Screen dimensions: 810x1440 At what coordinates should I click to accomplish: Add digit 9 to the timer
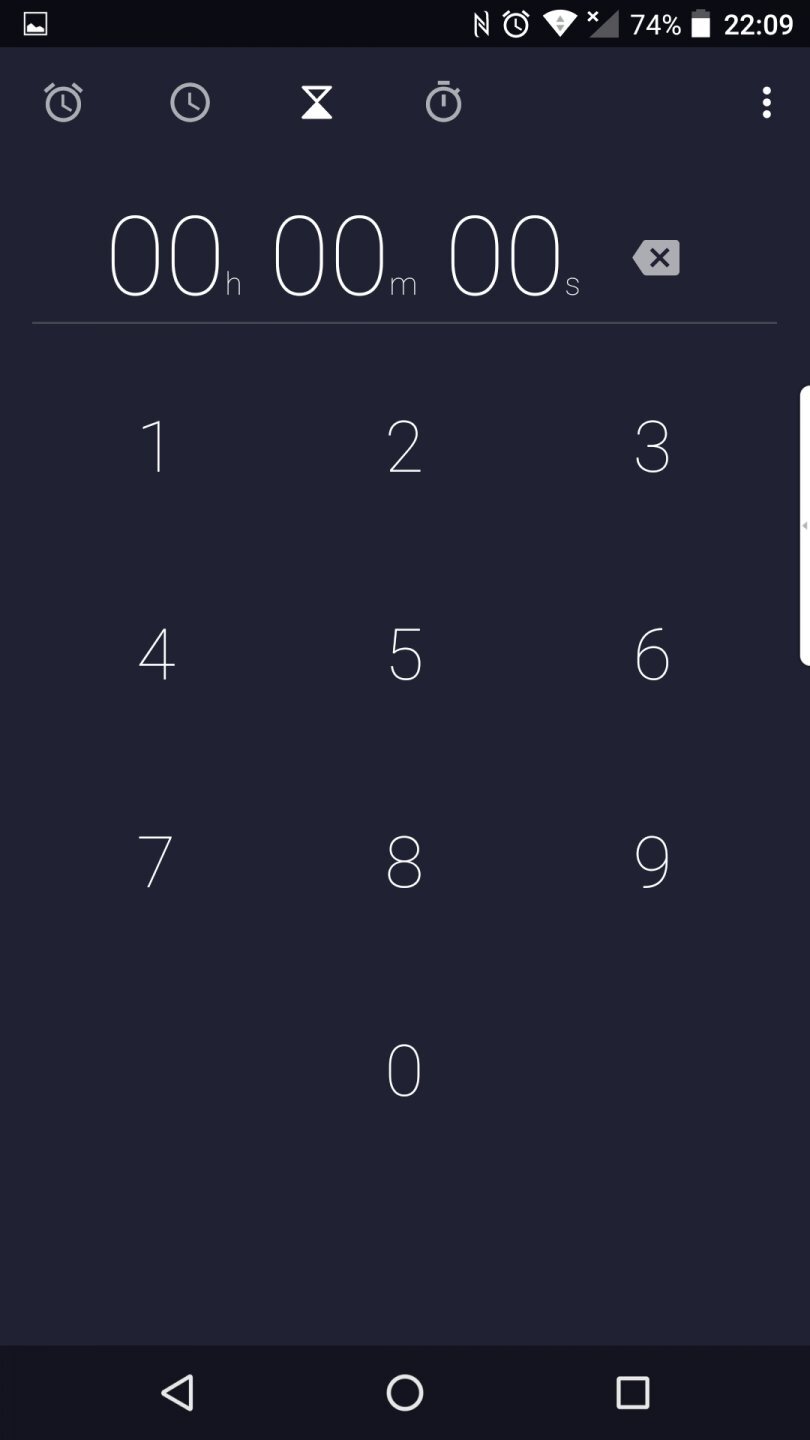tap(652, 862)
